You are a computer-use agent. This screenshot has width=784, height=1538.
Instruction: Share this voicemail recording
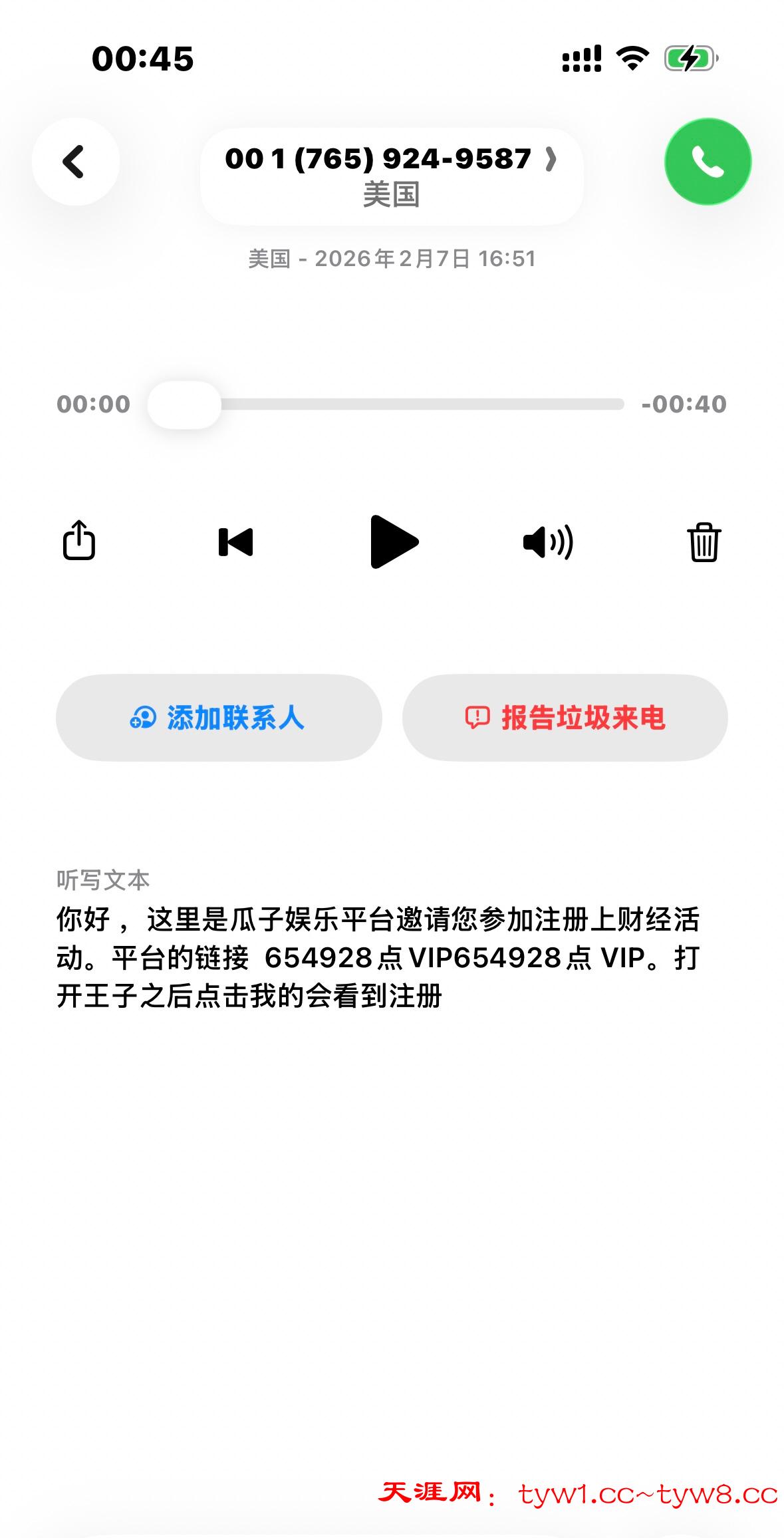pos(79,541)
